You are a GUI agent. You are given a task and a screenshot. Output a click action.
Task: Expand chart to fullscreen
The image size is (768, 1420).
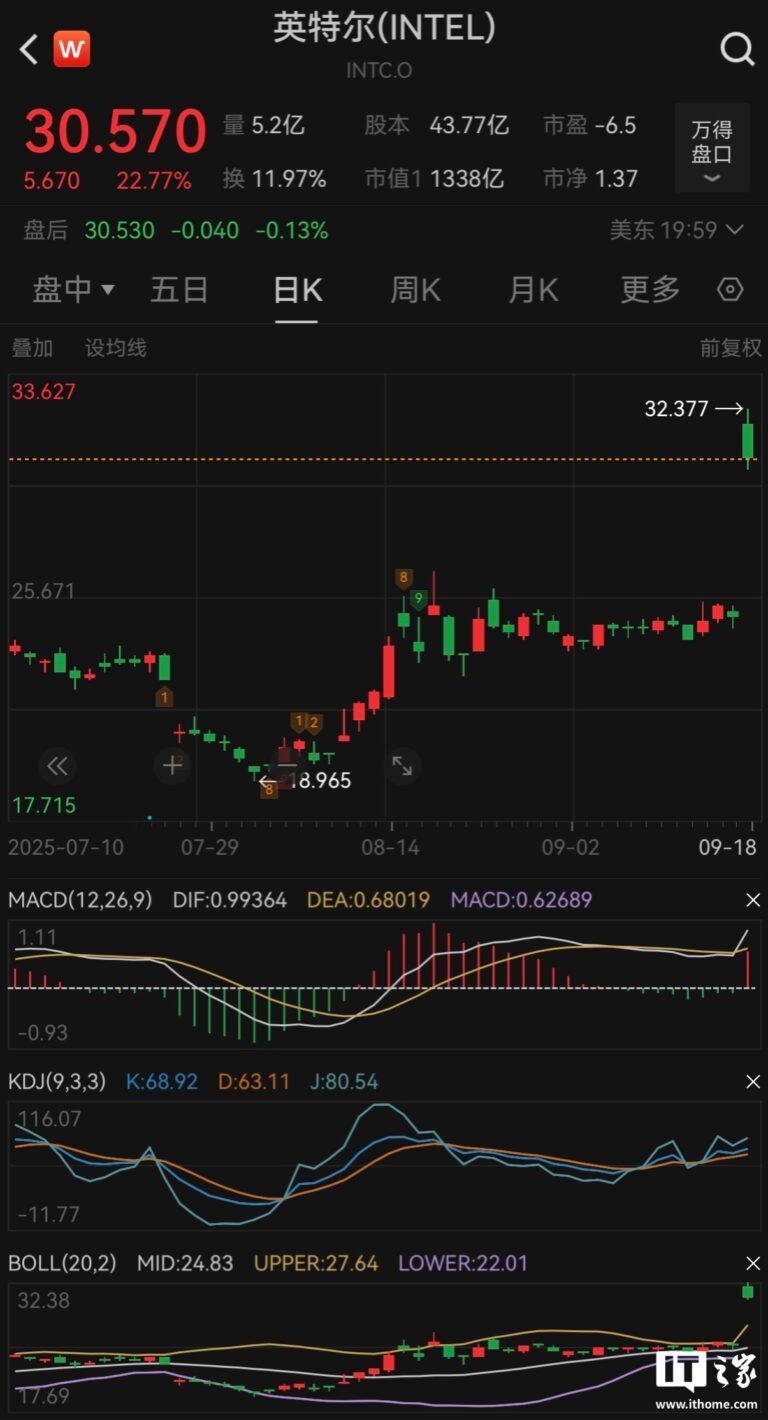tap(402, 766)
